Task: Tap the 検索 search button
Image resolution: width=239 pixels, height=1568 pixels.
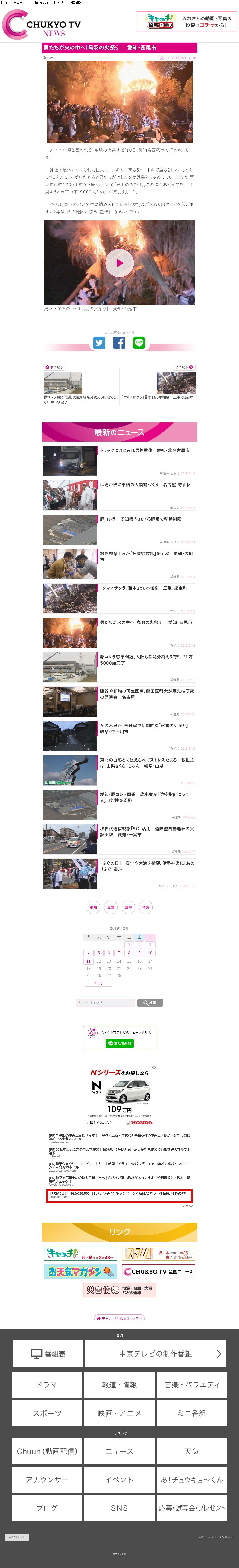Action: [x=150, y=1003]
